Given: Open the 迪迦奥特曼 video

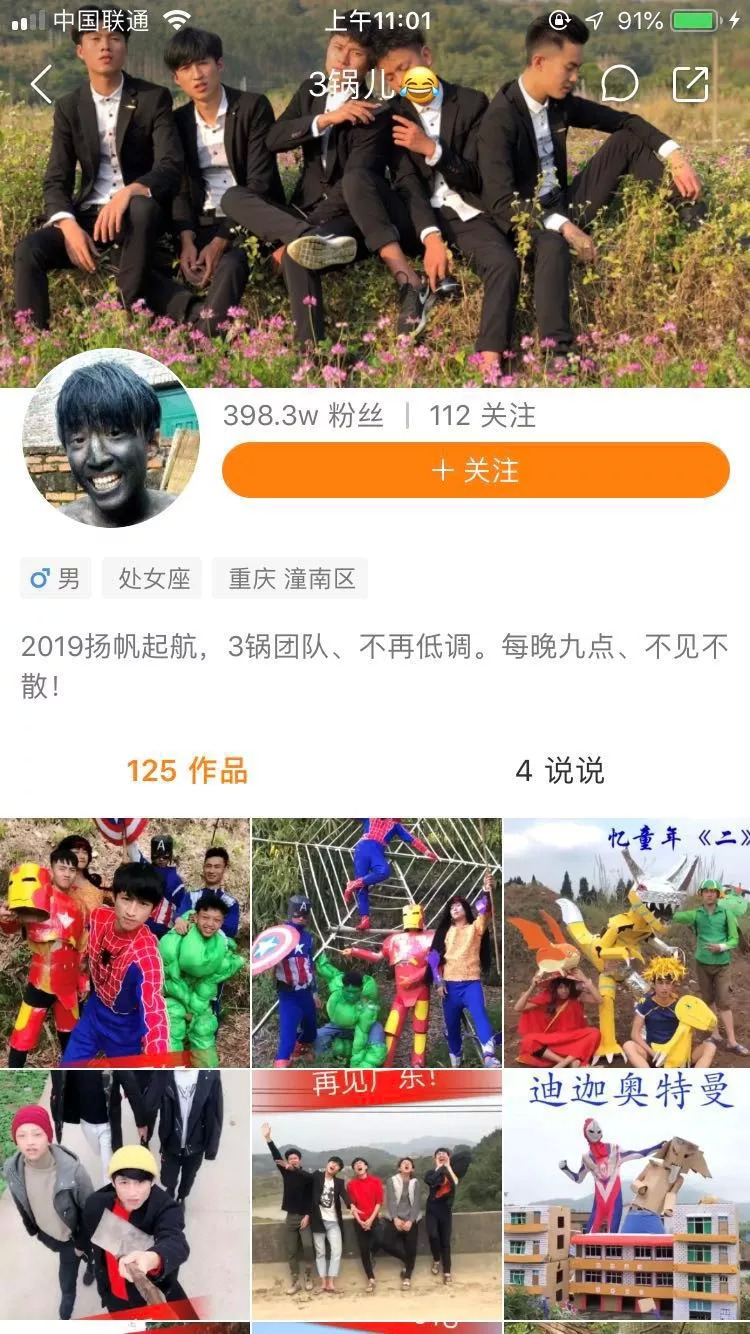Looking at the screenshot, I should tap(627, 1195).
